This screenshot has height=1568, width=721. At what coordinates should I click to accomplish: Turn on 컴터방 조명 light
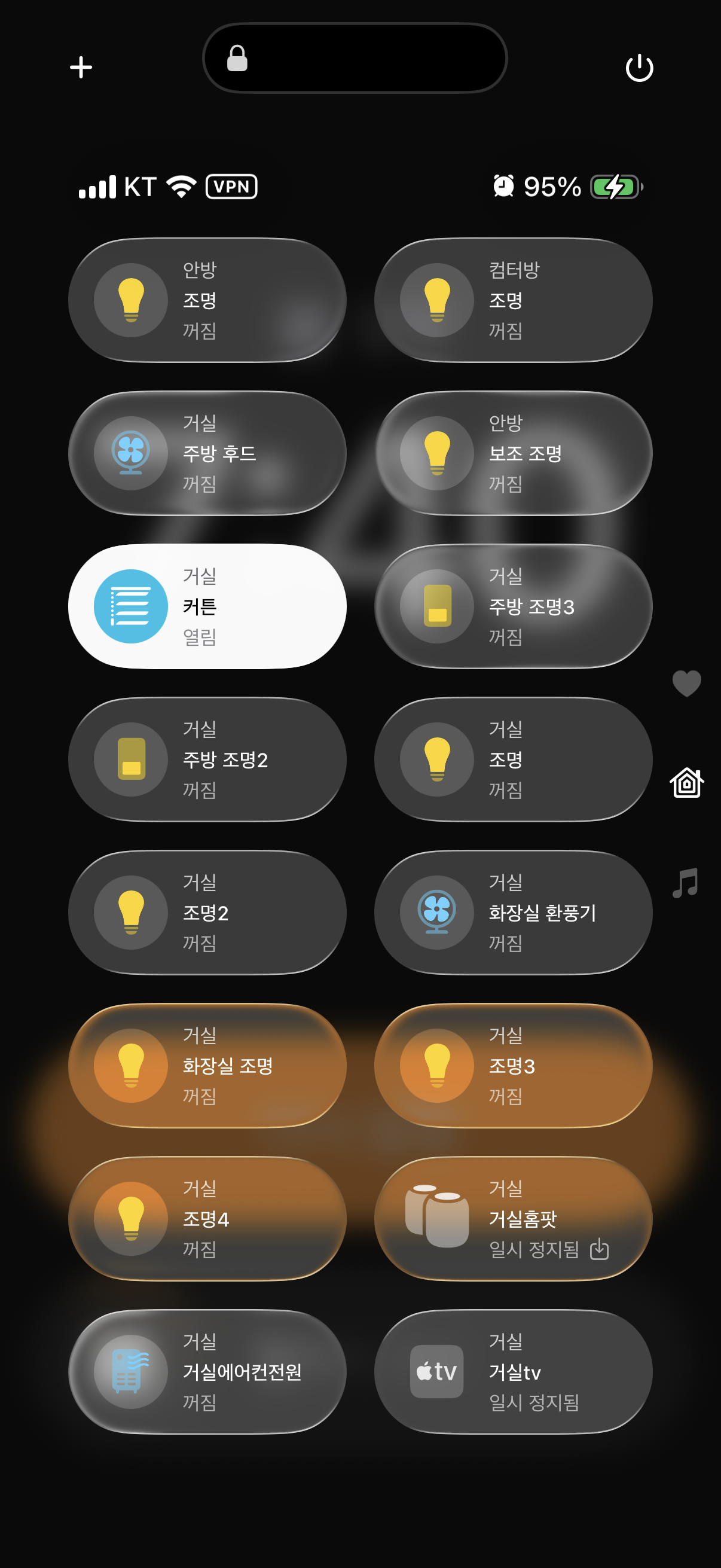coord(437,300)
